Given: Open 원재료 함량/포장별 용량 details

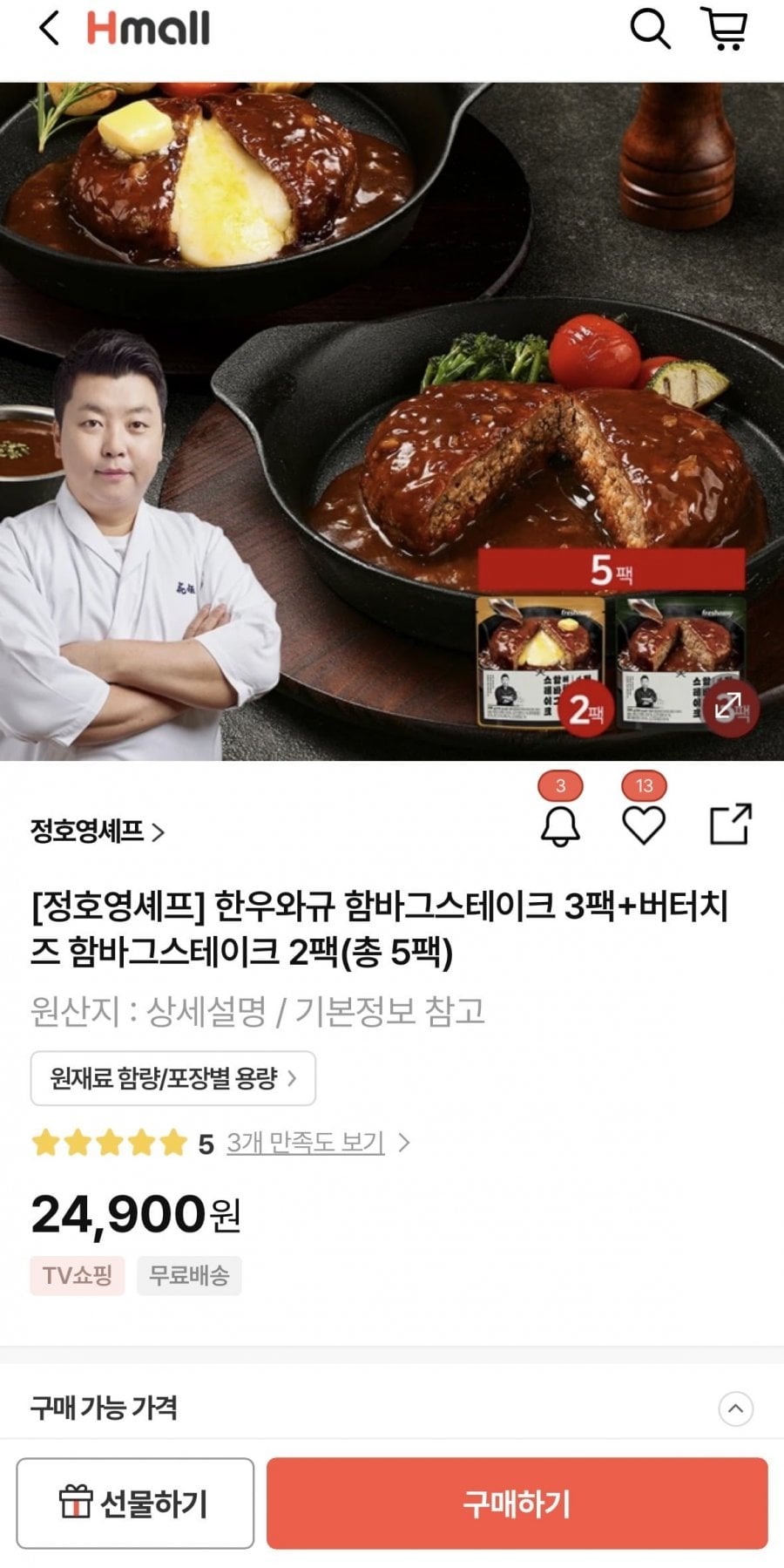Looking at the screenshot, I should pyautogui.click(x=172, y=1078).
